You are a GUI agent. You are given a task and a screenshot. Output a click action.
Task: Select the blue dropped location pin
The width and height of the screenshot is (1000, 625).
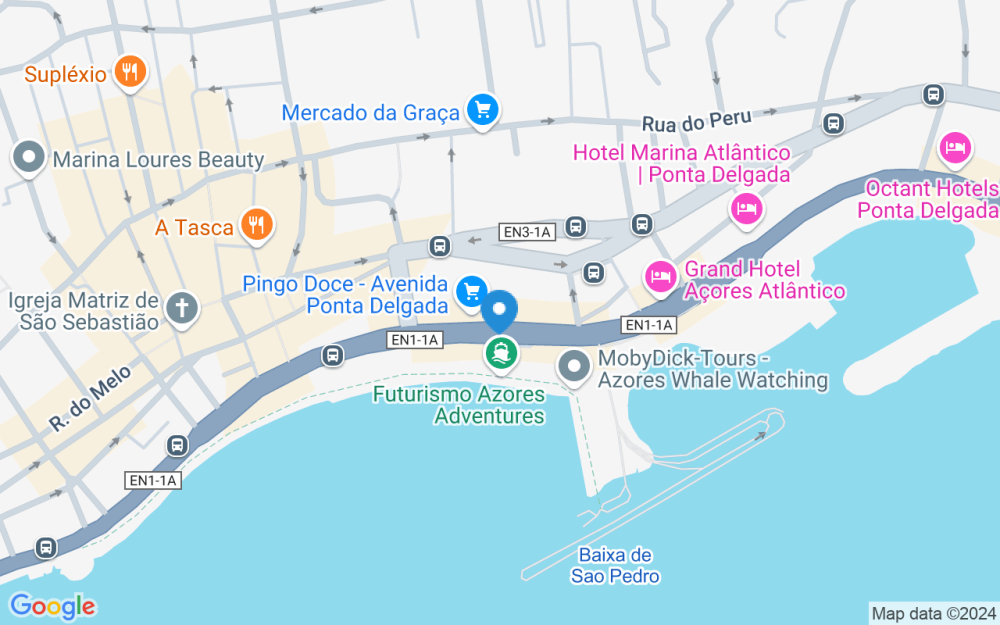(500, 311)
